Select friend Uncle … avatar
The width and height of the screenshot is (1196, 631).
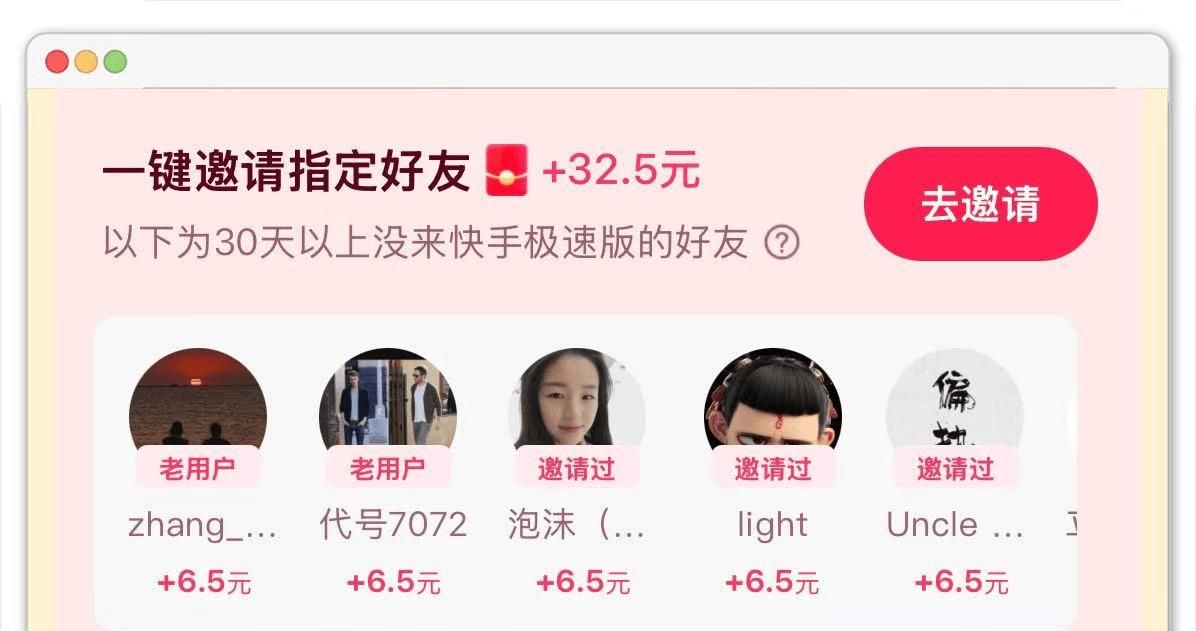pos(954,405)
